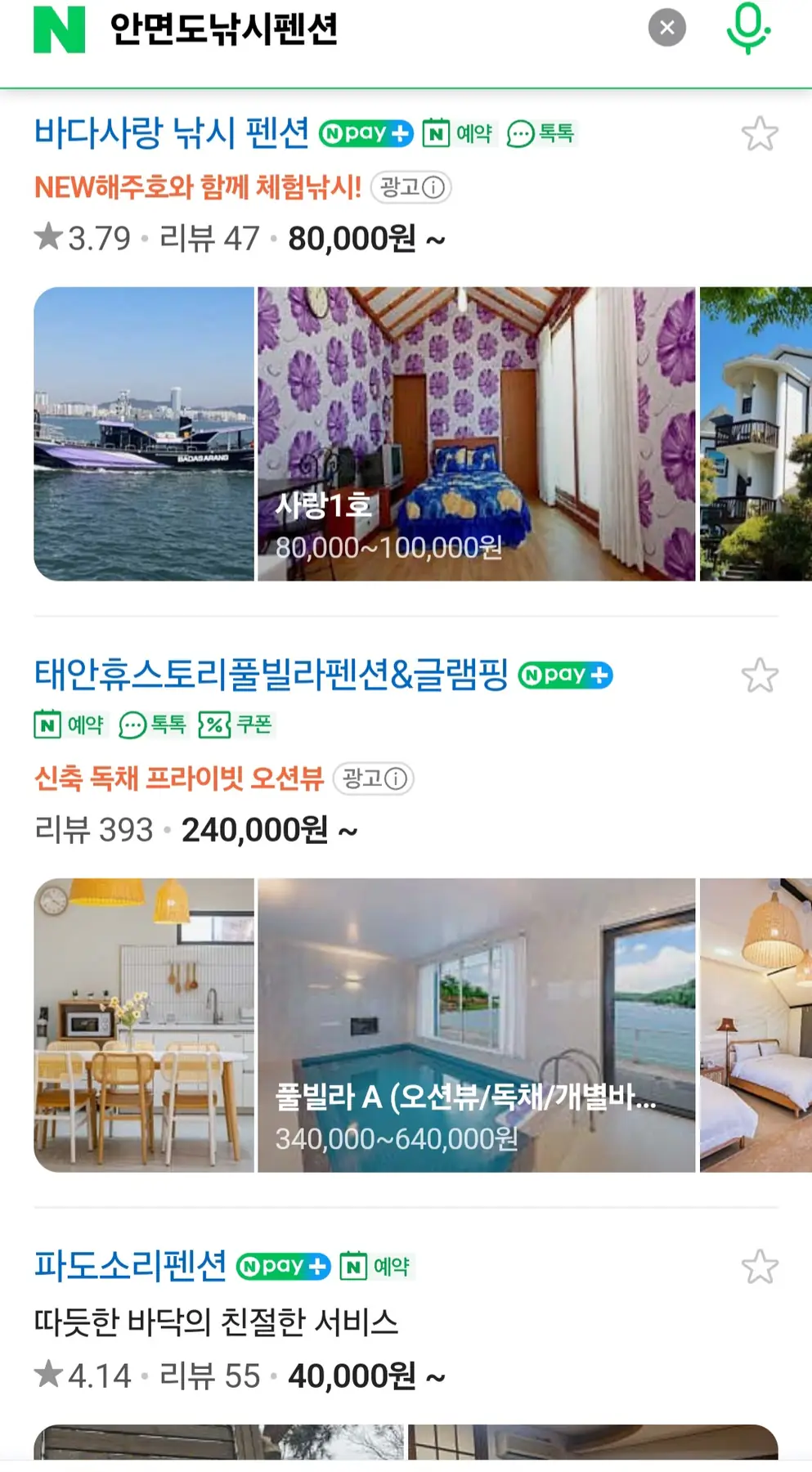Start voice search with microphone
Screen dimensions: 812x1472
747,28
